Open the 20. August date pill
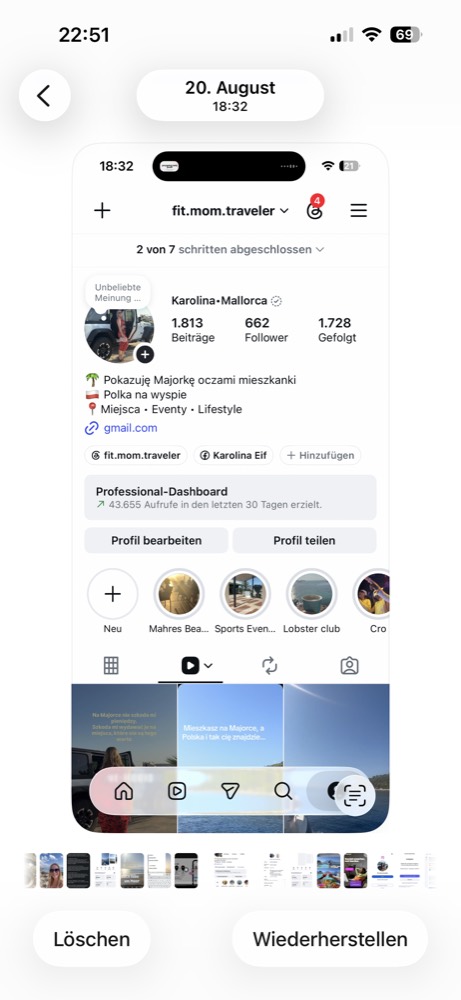The width and height of the screenshot is (461, 1000). [x=230, y=96]
